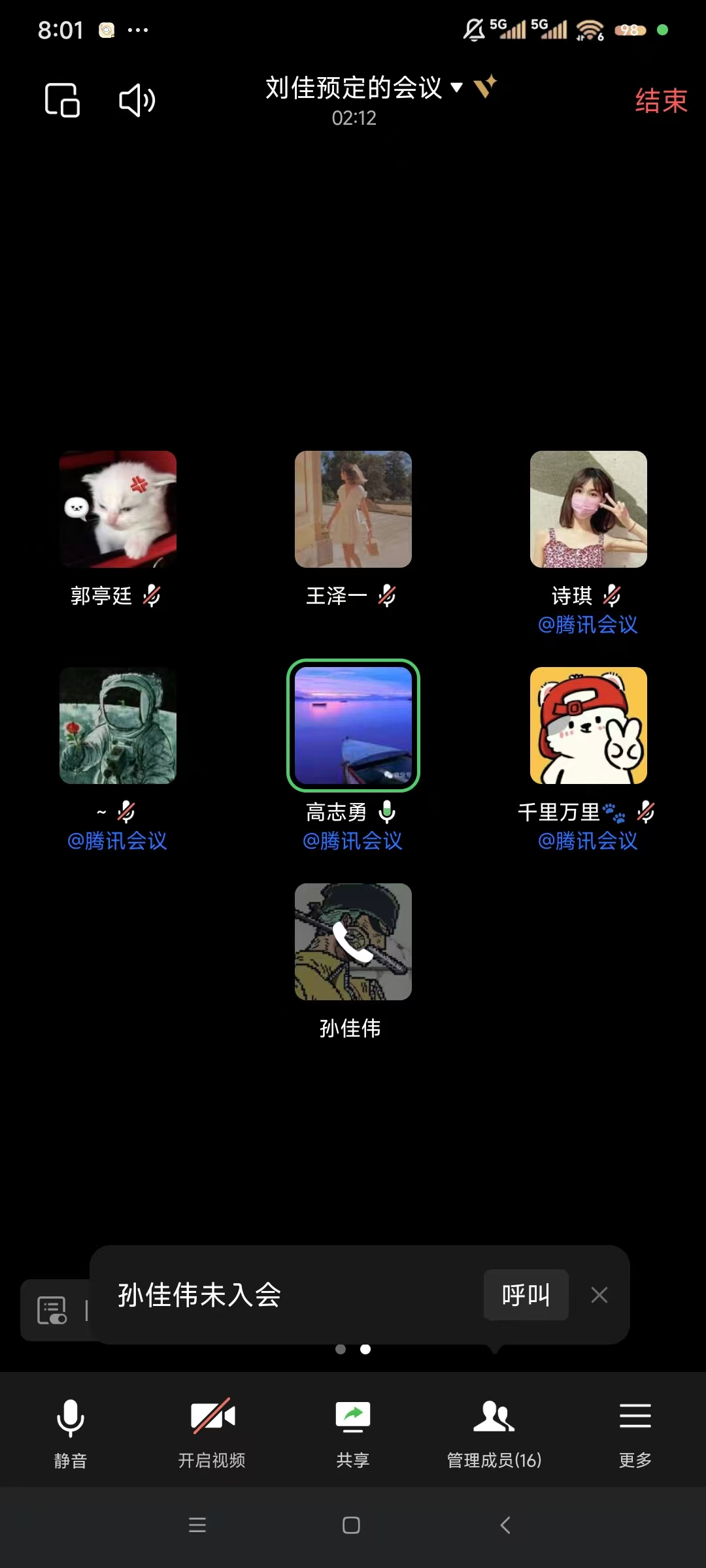Mute your microphone with 静音
Image resolution: width=706 pixels, height=1568 pixels.
click(x=71, y=1432)
